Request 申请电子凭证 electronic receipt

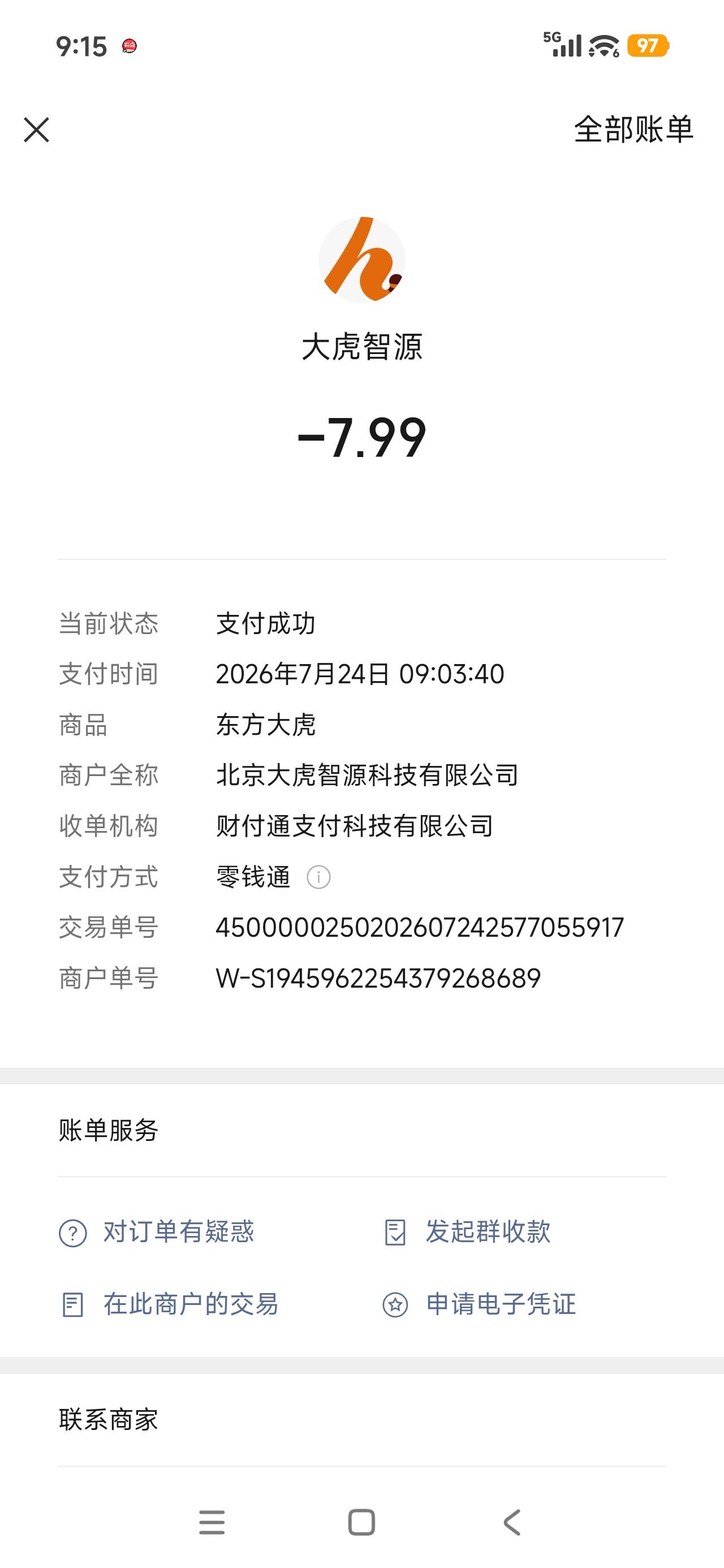pyautogui.click(x=479, y=1304)
